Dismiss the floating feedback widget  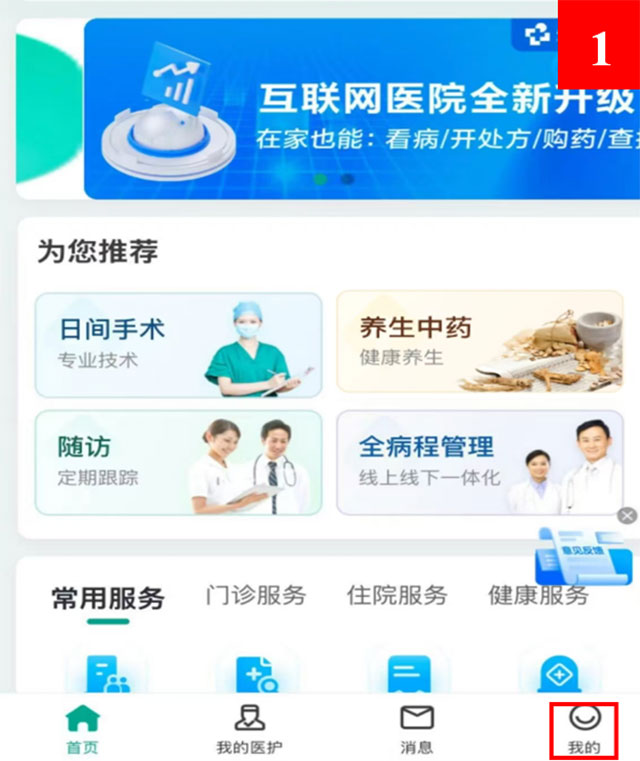(627, 516)
